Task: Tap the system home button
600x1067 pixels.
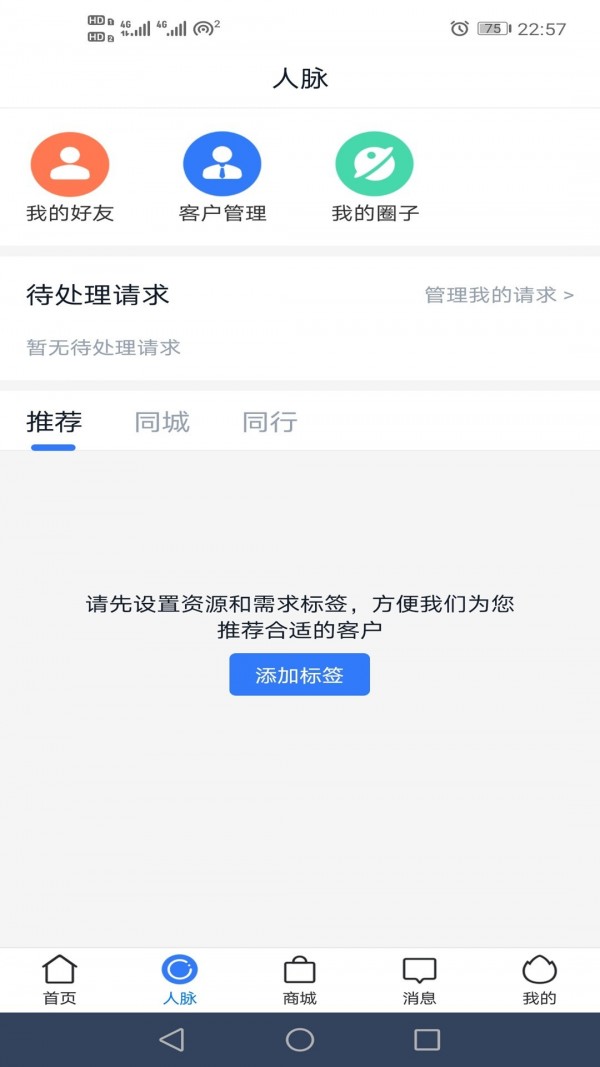Action: click(300, 1040)
